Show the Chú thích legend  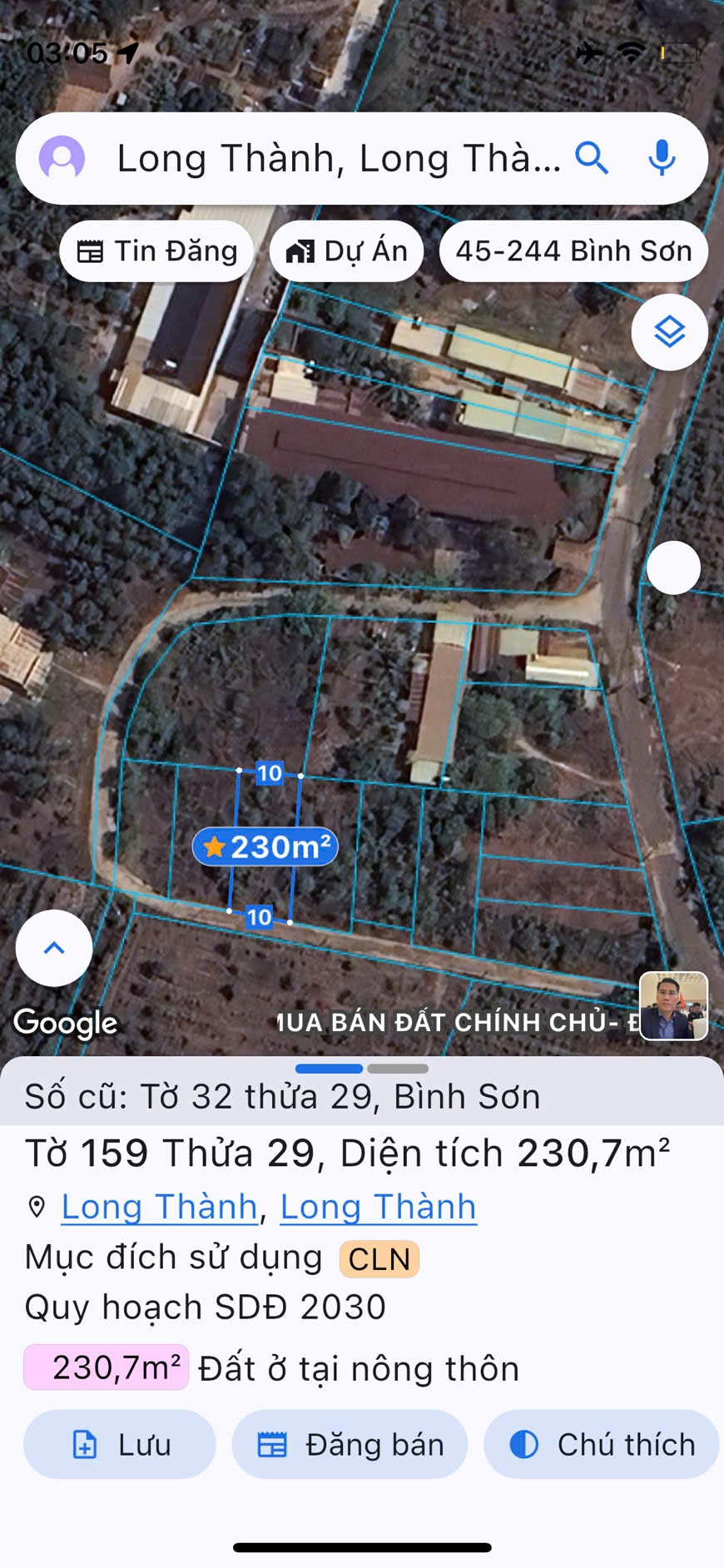pyautogui.click(x=601, y=1445)
